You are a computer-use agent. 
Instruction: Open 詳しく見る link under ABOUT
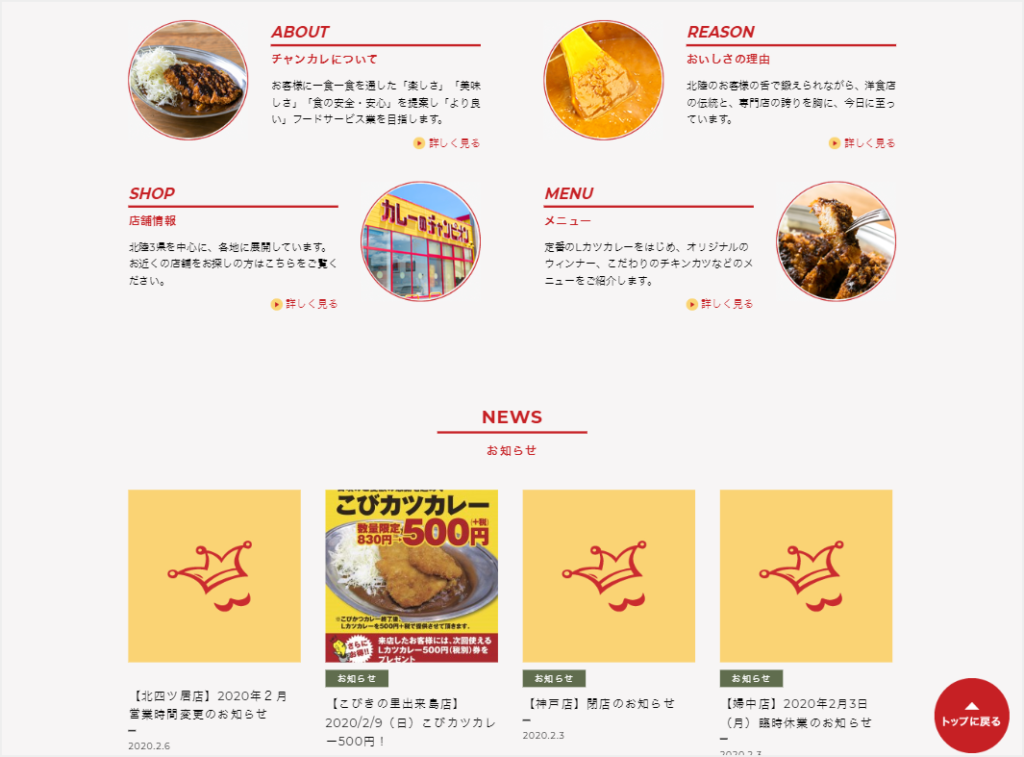448,143
